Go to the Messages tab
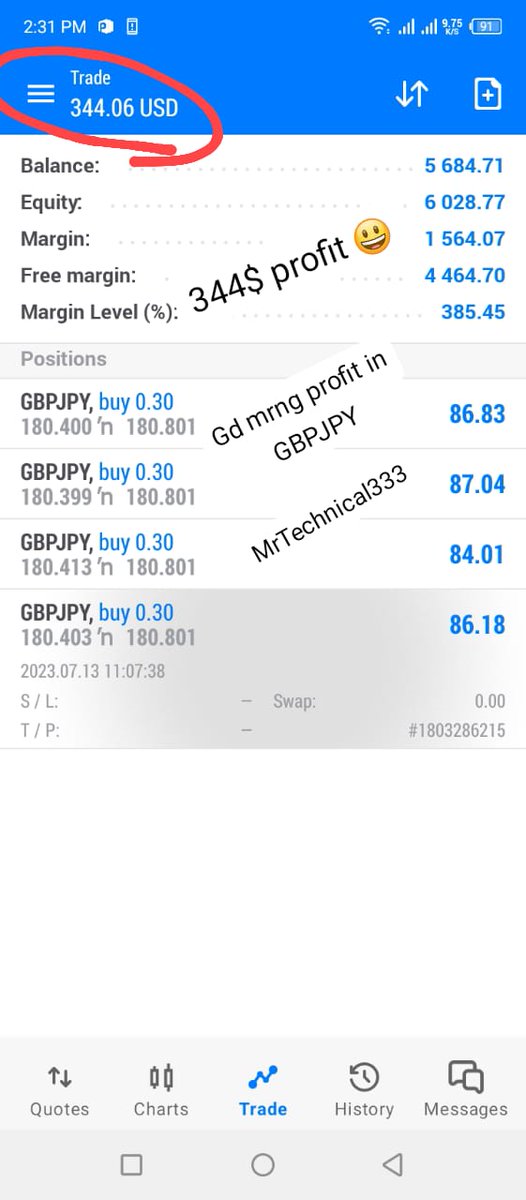 (x=465, y=1089)
